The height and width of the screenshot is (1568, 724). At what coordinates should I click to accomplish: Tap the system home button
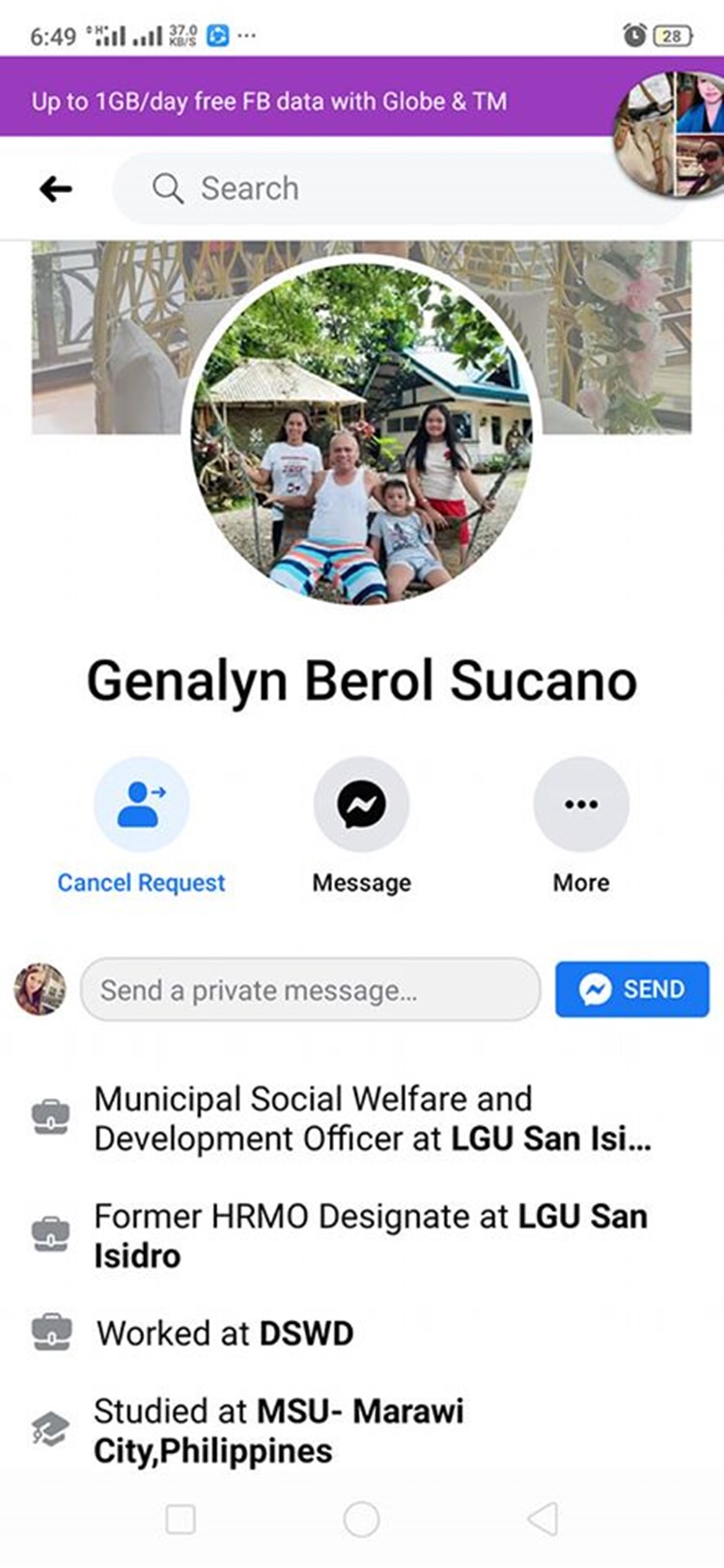(x=361, y=1519)
